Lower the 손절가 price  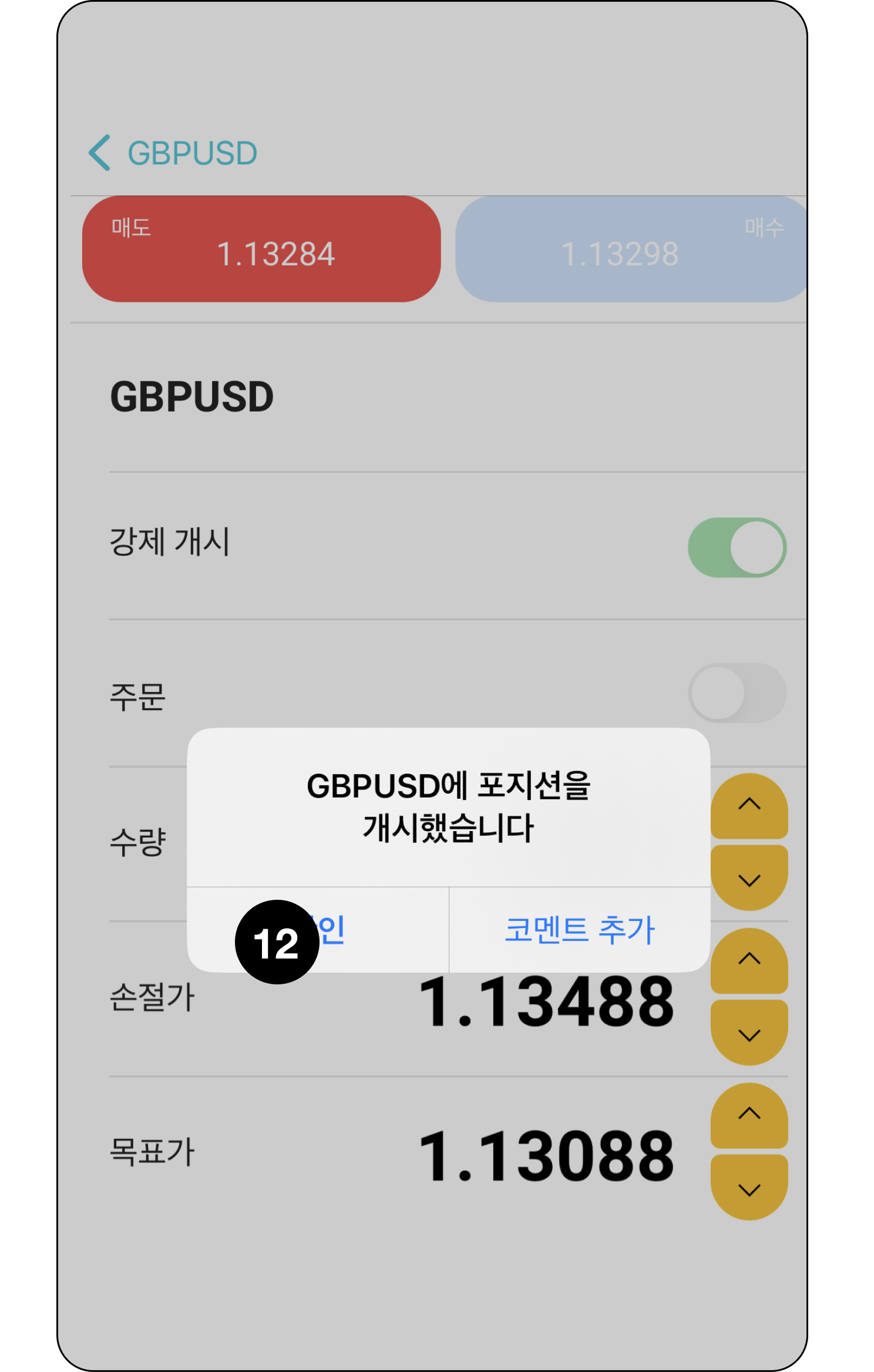point(749,1034)
